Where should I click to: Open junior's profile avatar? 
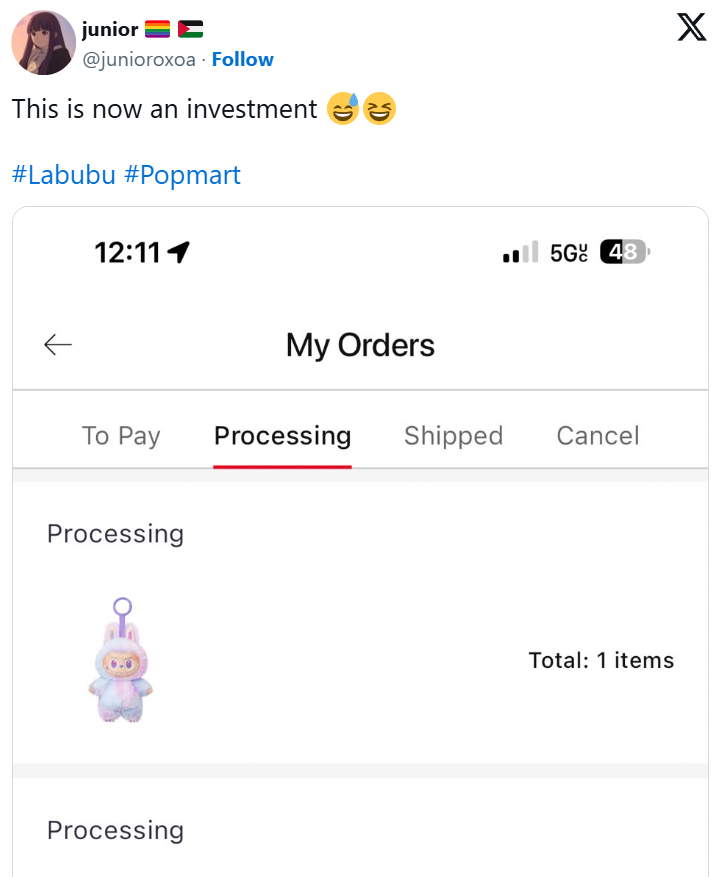[43, 43]
